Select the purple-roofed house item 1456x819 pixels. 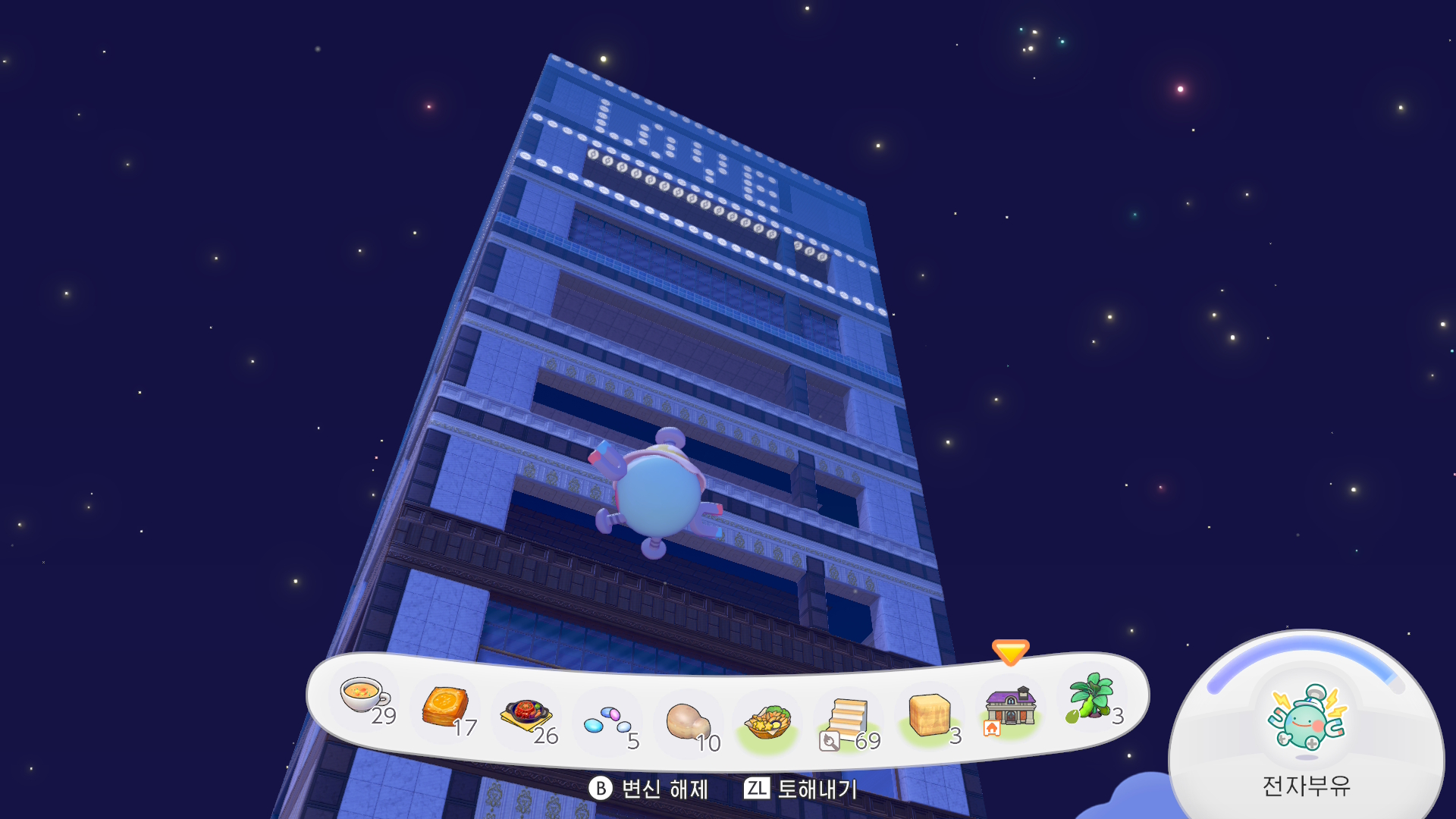click(x=1010, y=707)
